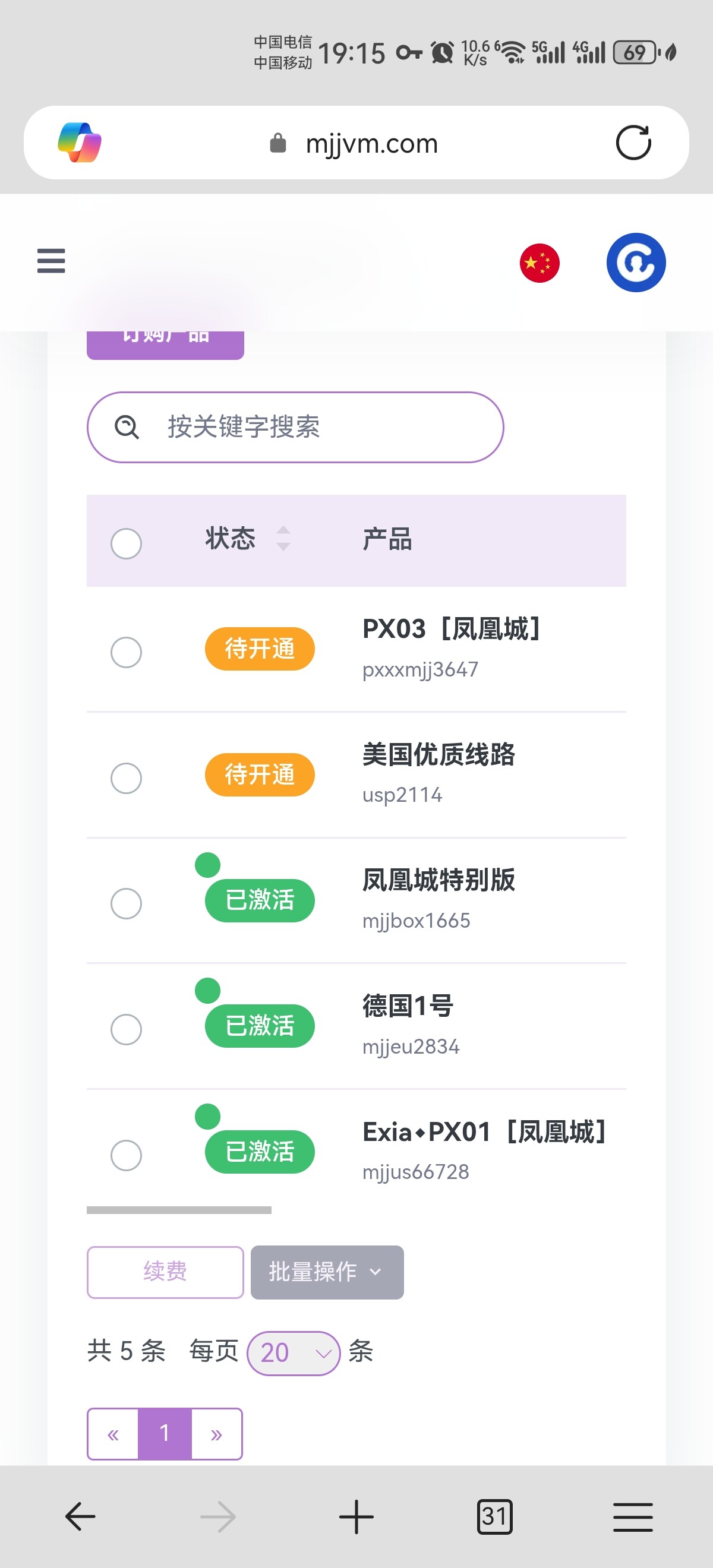Tap the 续费 renew button

point(165,1272)
